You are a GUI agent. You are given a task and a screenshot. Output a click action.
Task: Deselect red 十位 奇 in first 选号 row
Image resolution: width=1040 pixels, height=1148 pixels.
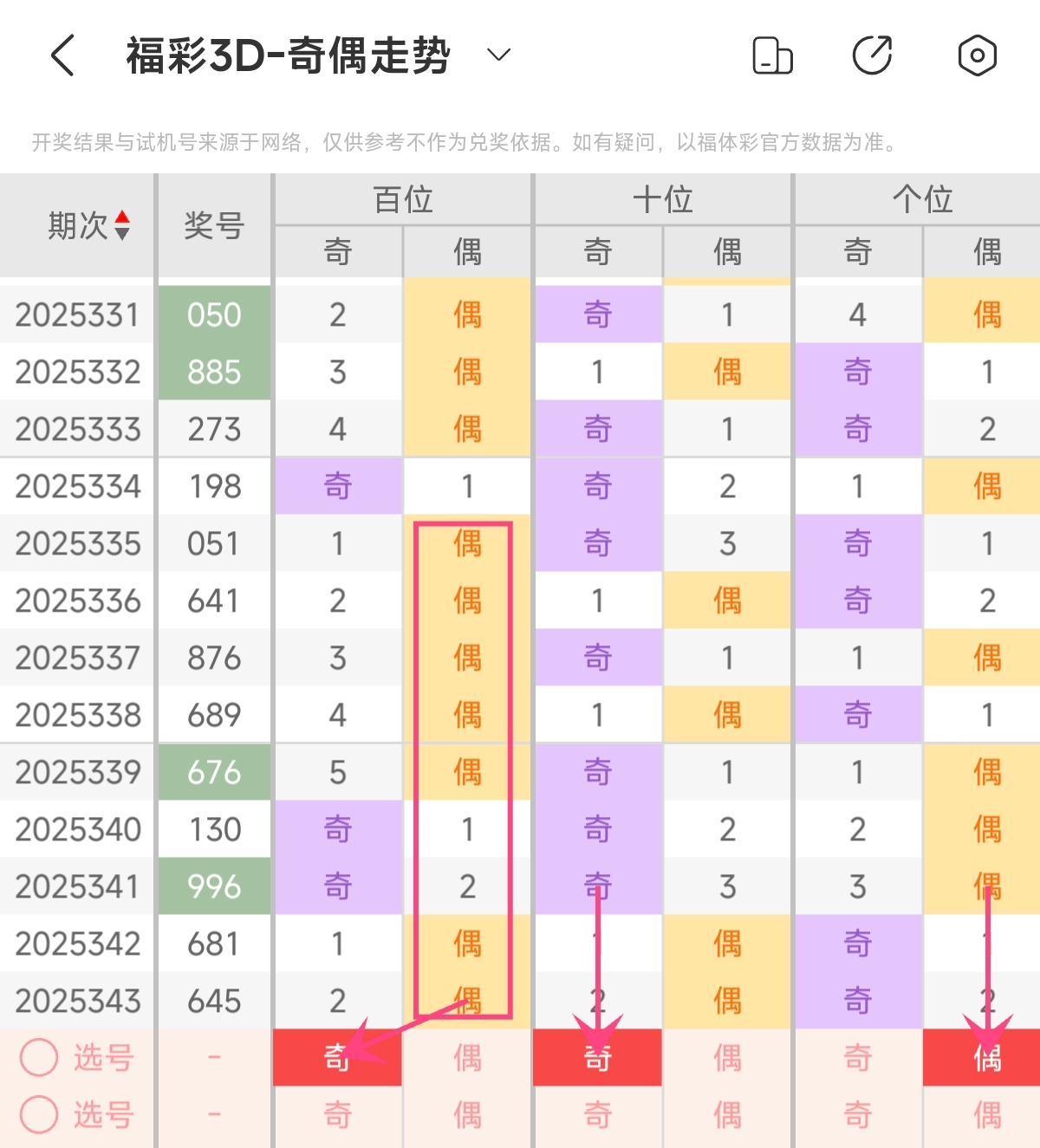click(x=597, y=1058)
